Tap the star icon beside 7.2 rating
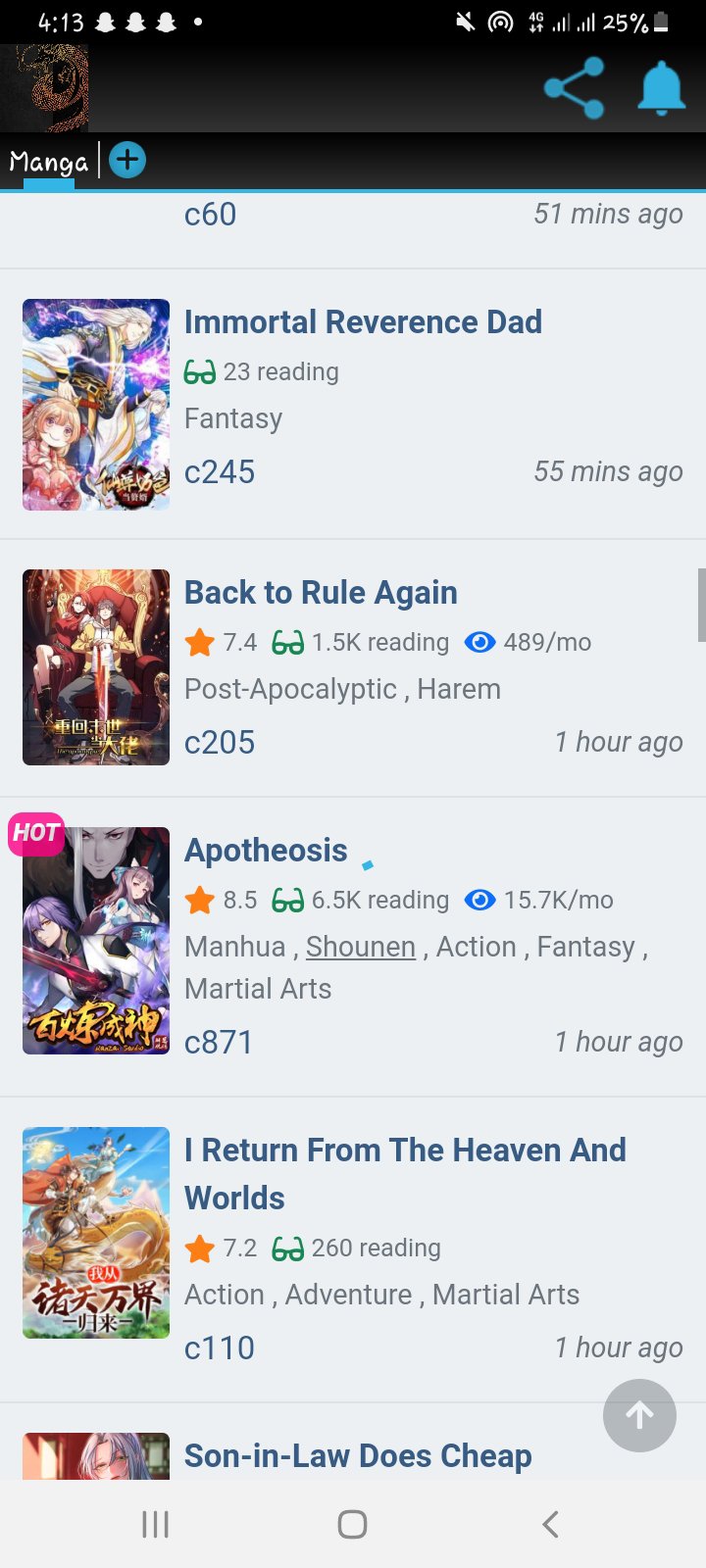Image resolution: width=706 pixels, height=1568 pixels. pos(200,1248)
